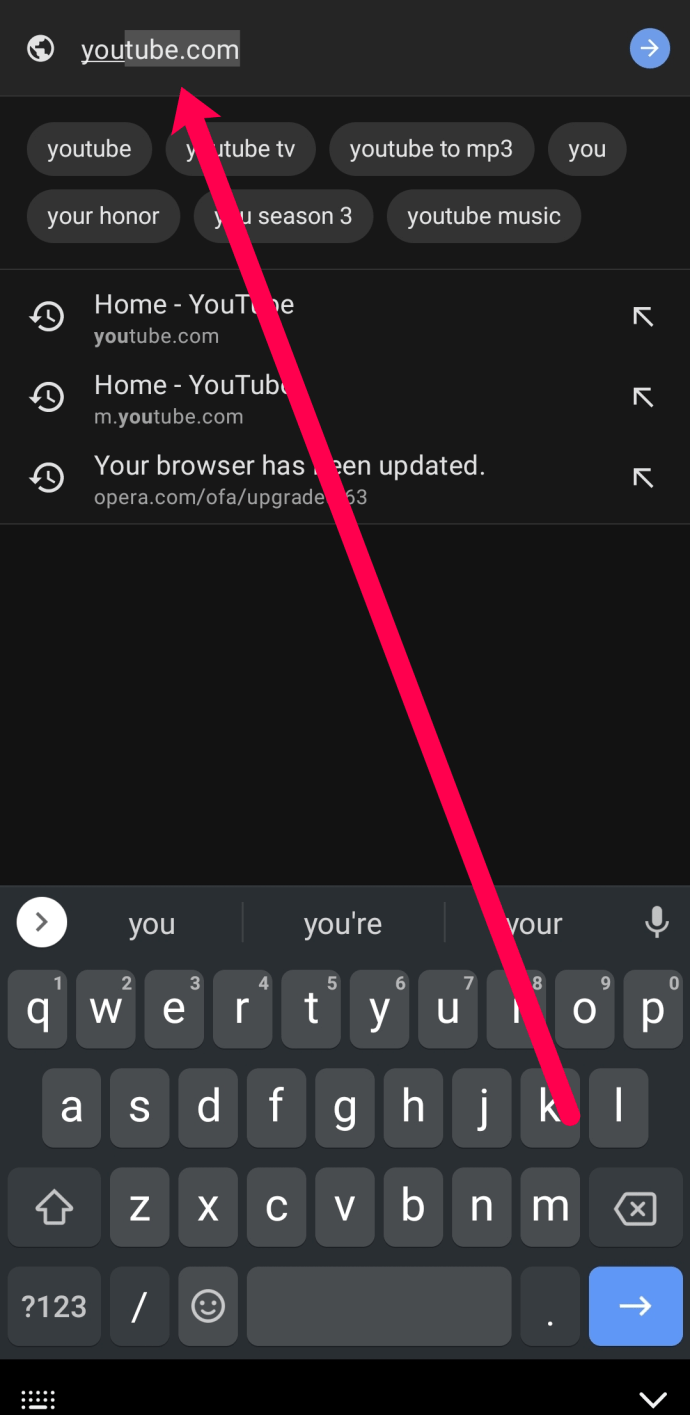Insert opera.com suggestion using its arrow icon

[x=643, y=477]
